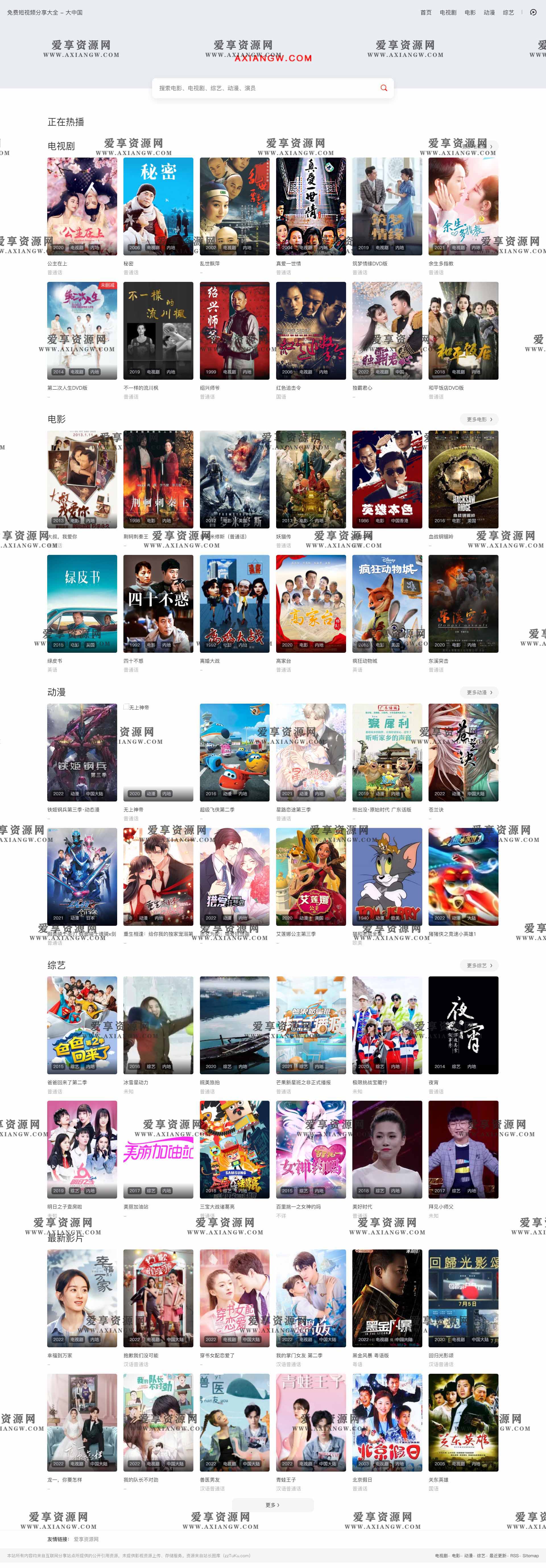The height and width of the screenshot is (1568, 546).
Task: Go to 首页 in the top navigation
Action: (x=425, y=12)
